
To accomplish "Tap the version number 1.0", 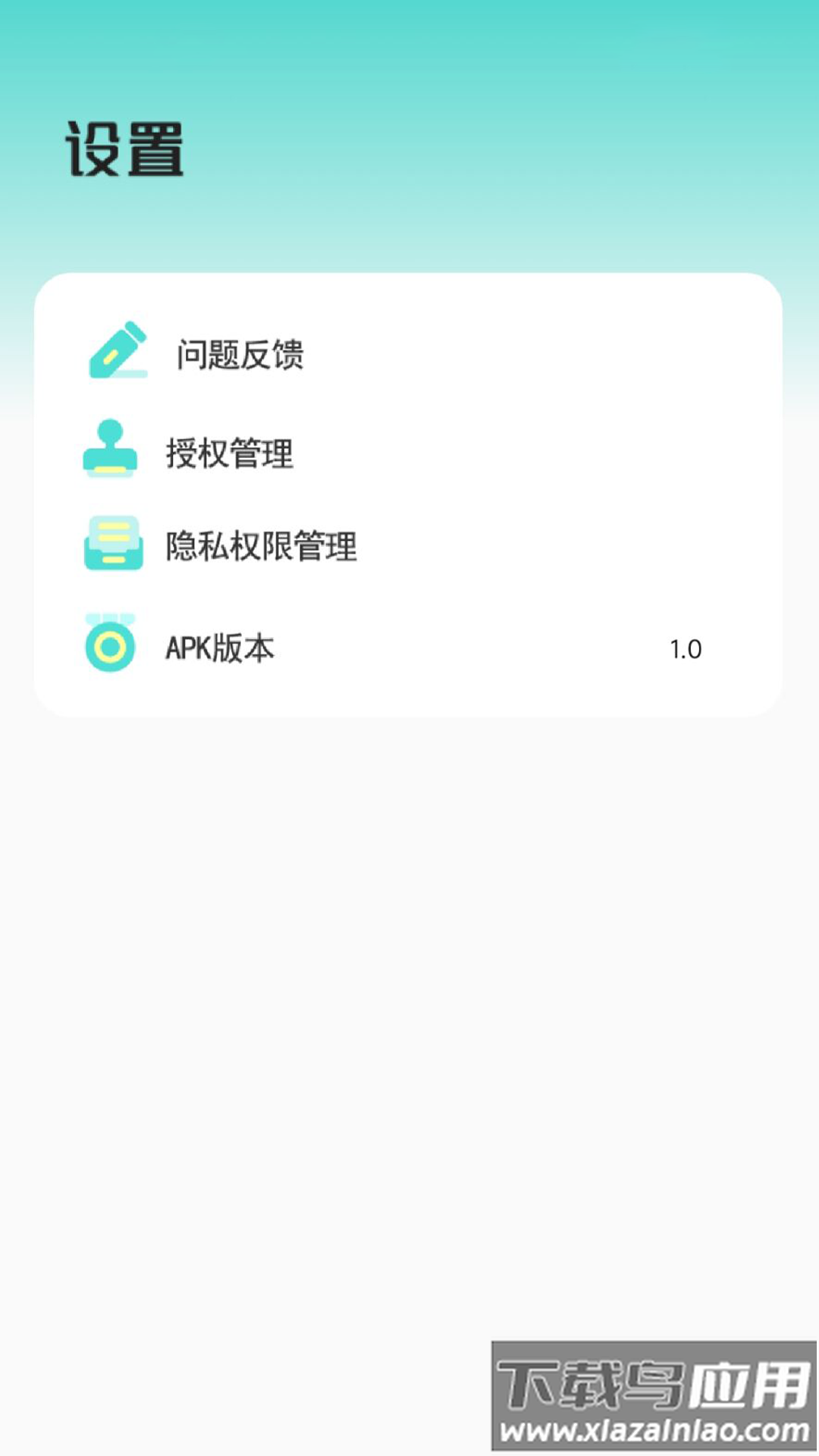I will click(x=685, y=648).
